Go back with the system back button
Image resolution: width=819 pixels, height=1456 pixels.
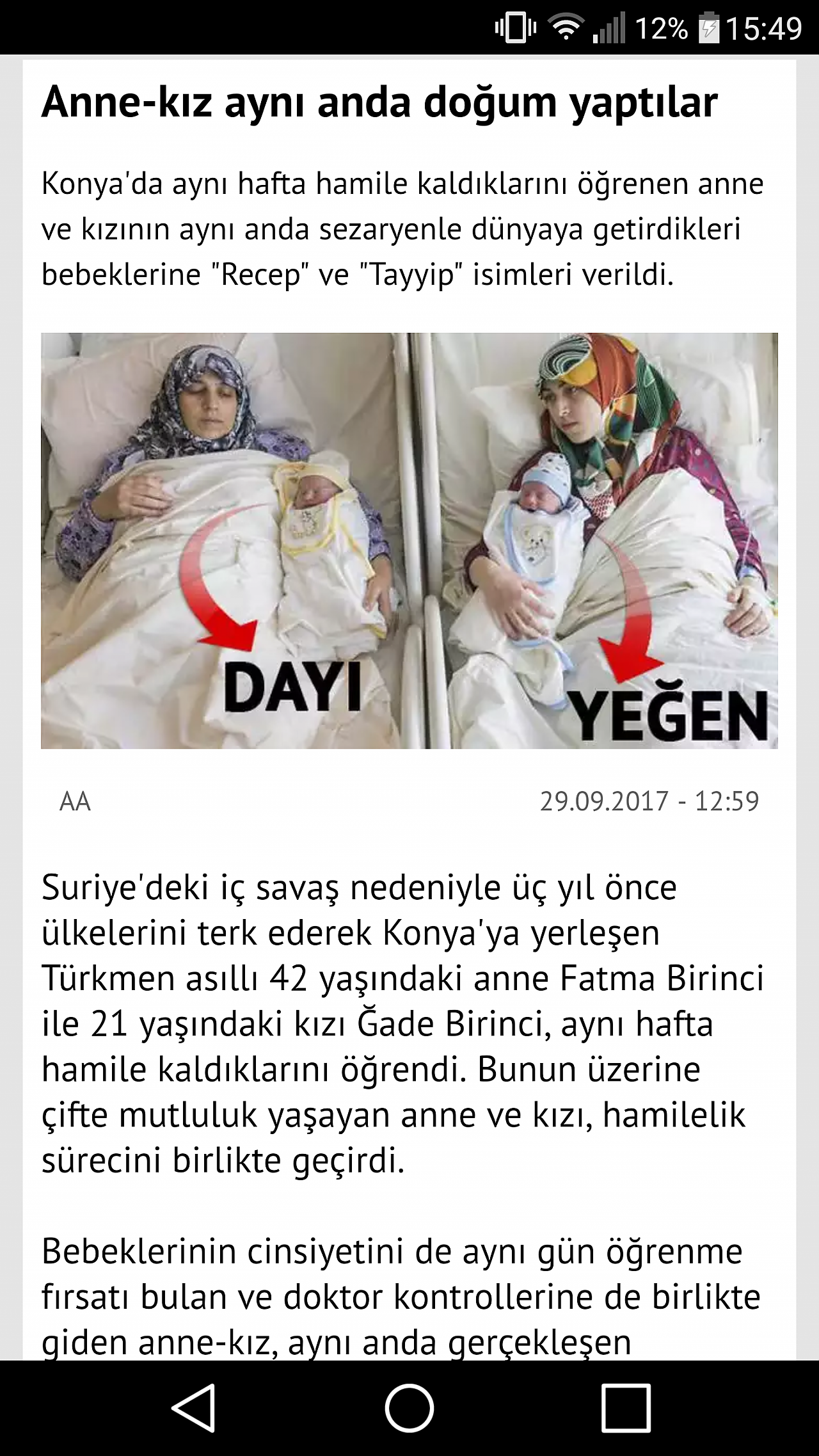point(193,1408)
